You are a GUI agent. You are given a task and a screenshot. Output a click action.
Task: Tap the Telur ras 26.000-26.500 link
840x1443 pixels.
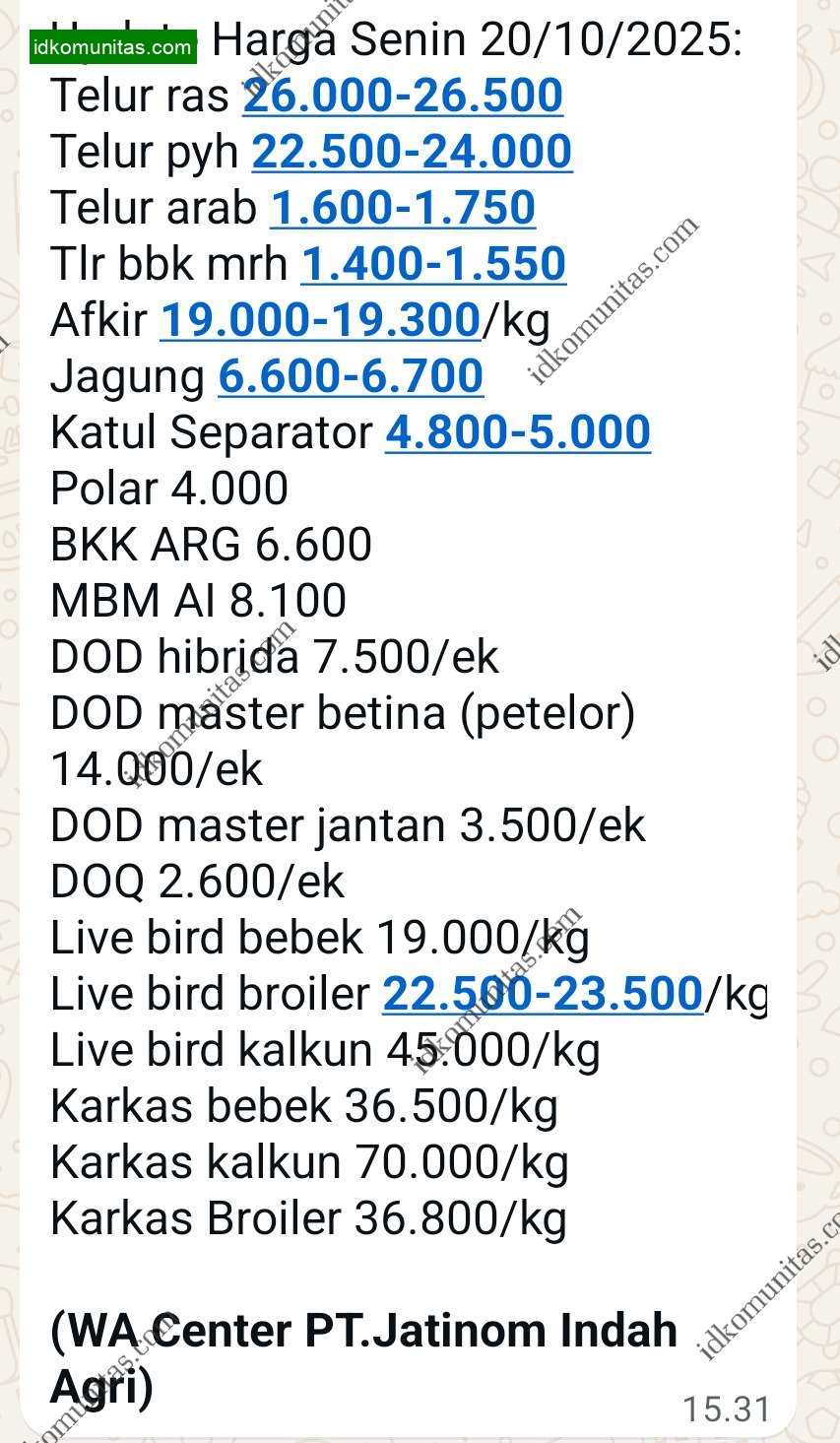[x=403, y=96]
